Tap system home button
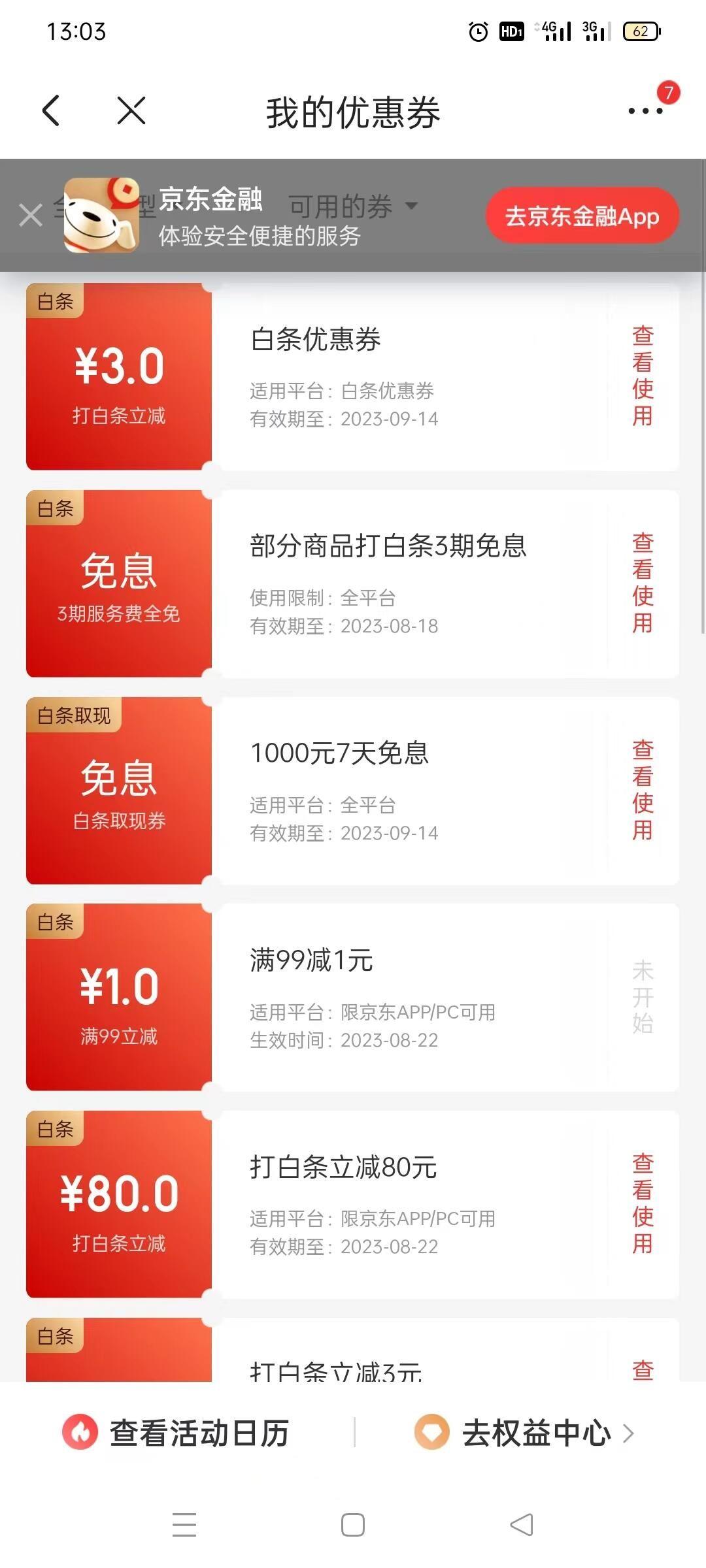 (x=353, y=1525)
